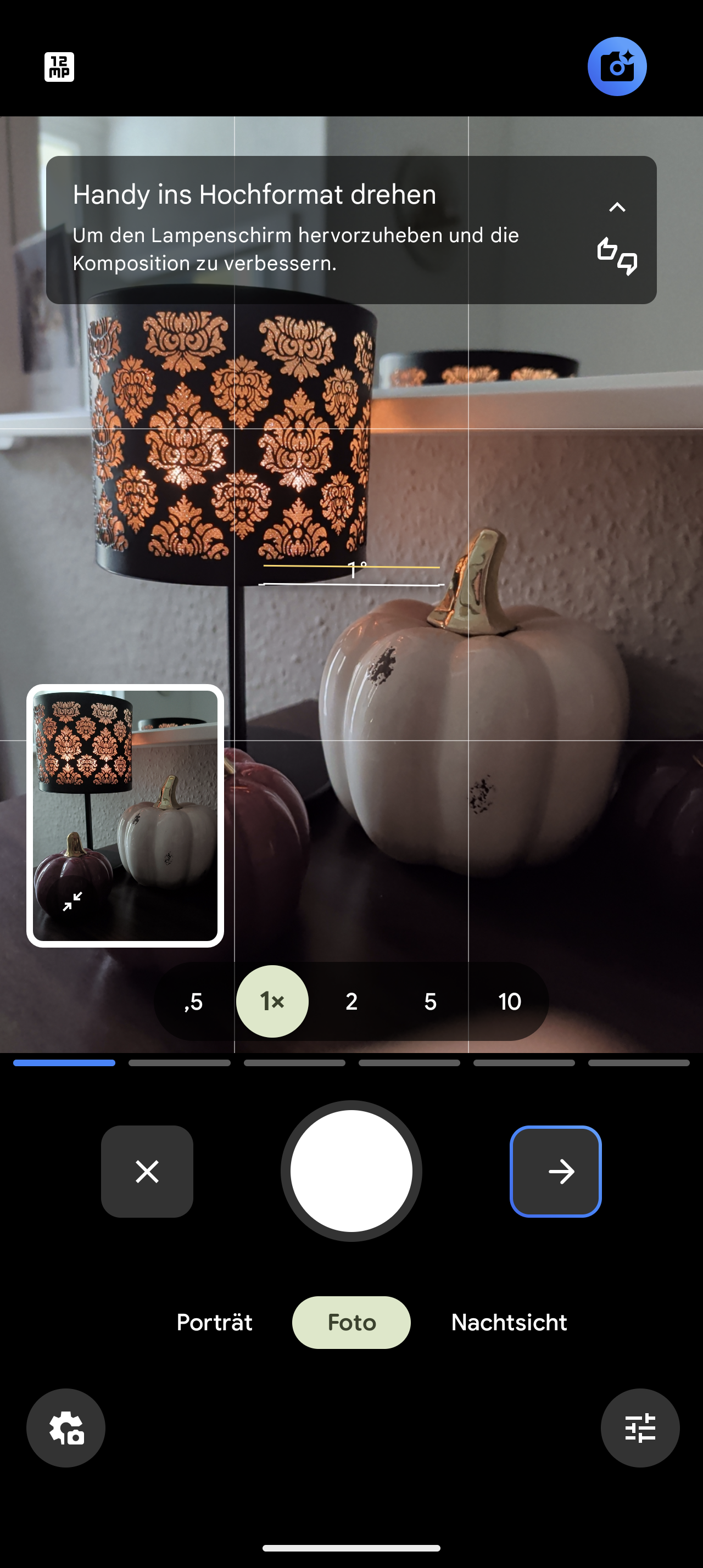Tap the blue camera coach icon
The height and width of the screenshot is (1568, 703).
pyautogui.click(x=617, y=66)
